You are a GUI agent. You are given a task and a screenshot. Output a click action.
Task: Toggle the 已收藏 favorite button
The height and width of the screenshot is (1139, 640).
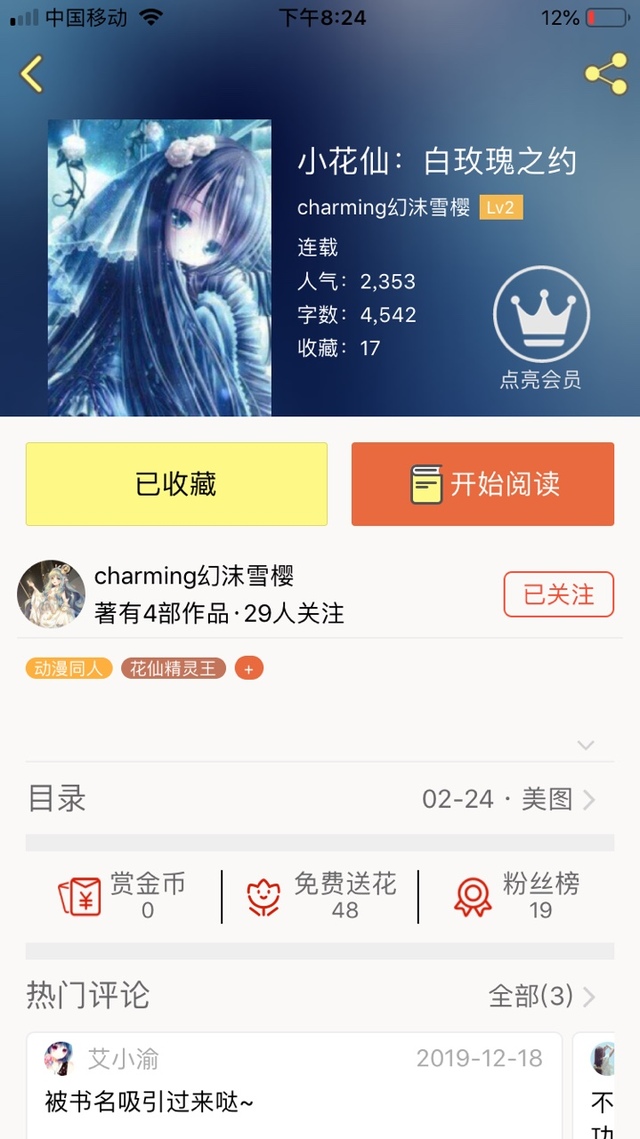176,484
